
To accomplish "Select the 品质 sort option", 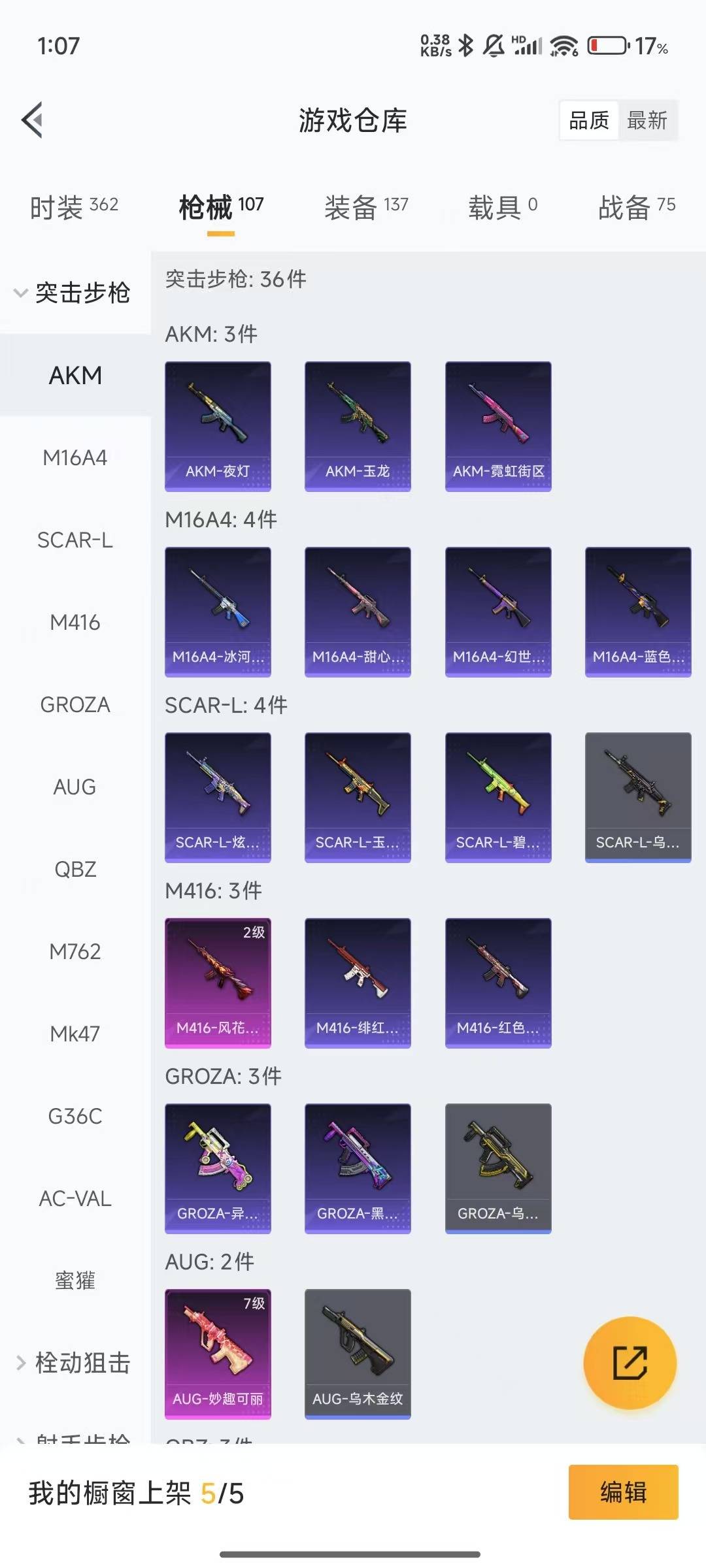I will (589, 120).
